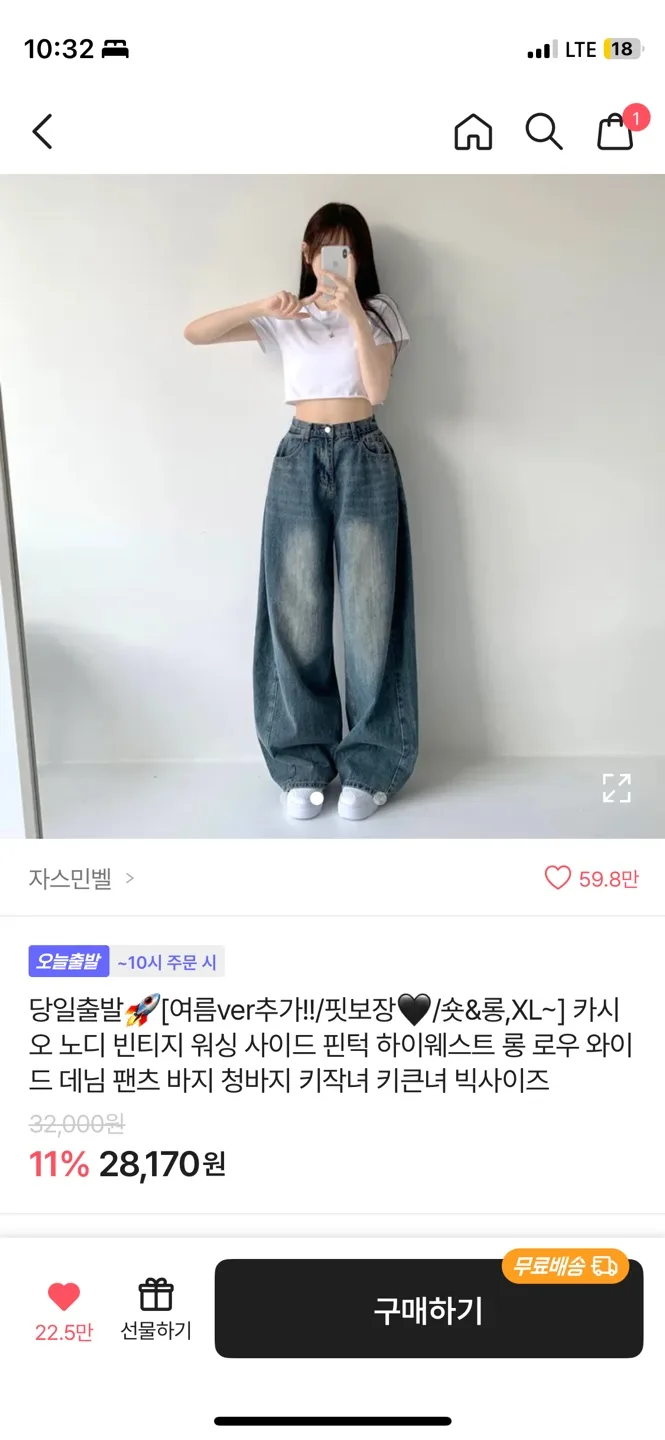The height and width of the screenshot is (1440, 665).
Task: Open the 자스민벨 store page
Action: tap(82, 879)
